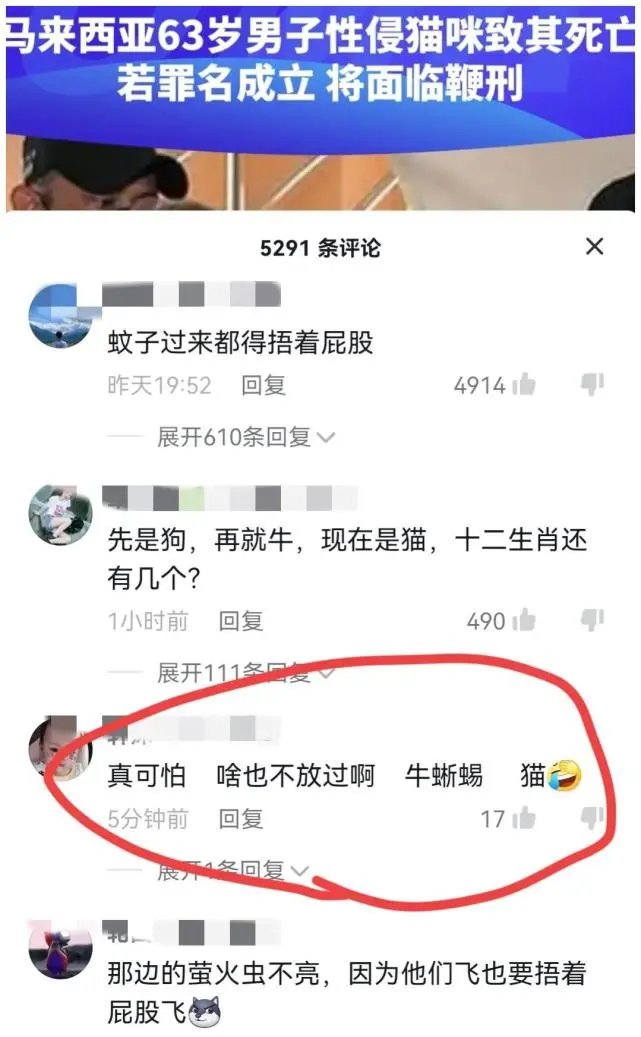Expand 展开111条回复
The image size is (641, 1037).
pyautogui.click(x=245, y=673)
